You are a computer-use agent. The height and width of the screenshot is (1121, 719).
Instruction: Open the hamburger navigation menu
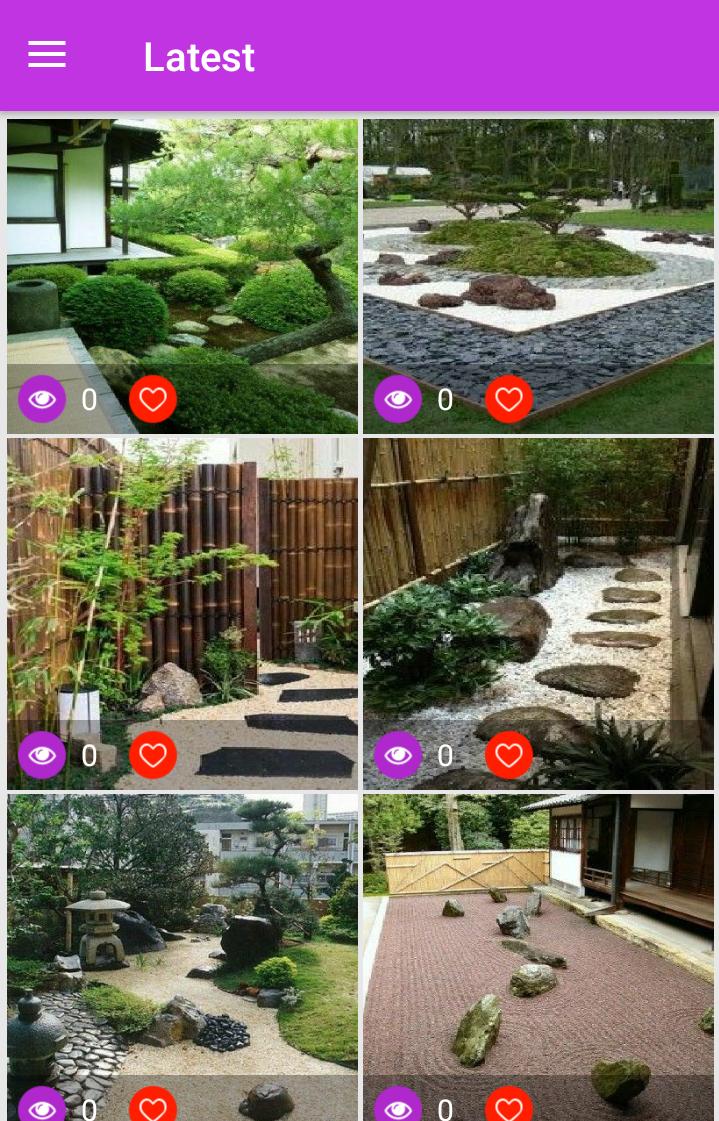[47, 55]
